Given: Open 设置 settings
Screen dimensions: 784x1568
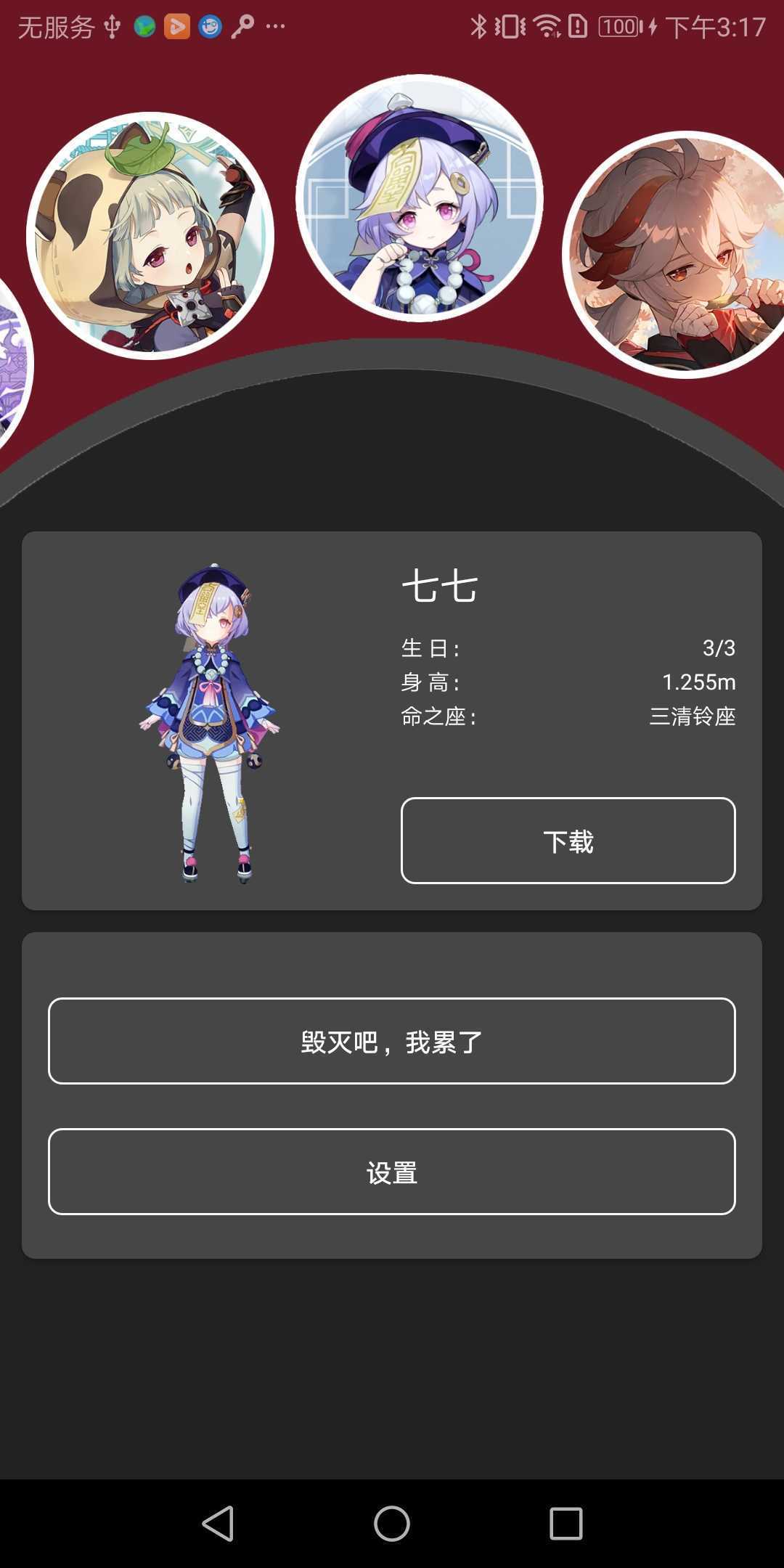Looking at the screenshot, I should tap(392, 1172).
